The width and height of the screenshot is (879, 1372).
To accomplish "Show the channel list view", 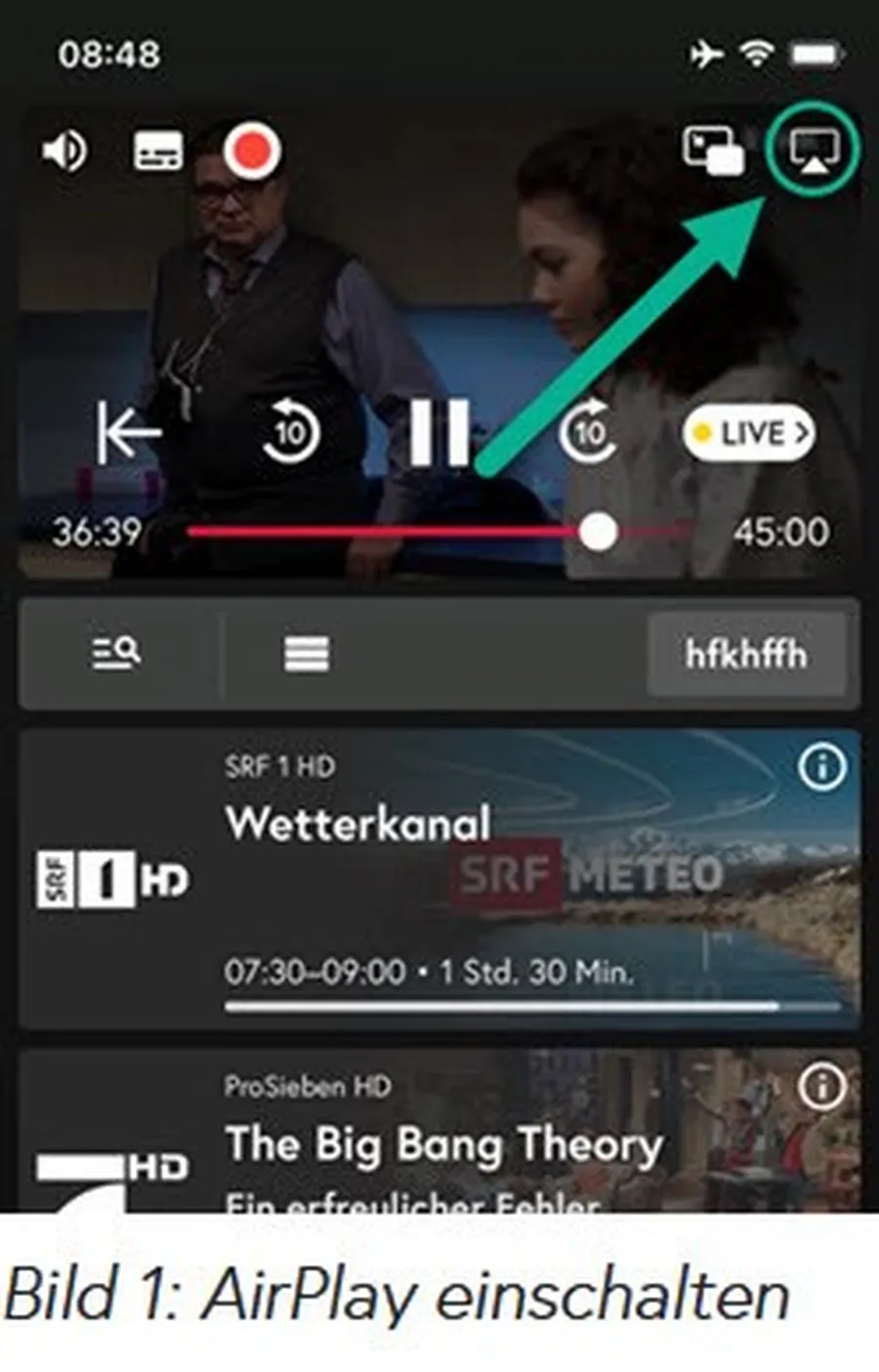I will point(306,653).
